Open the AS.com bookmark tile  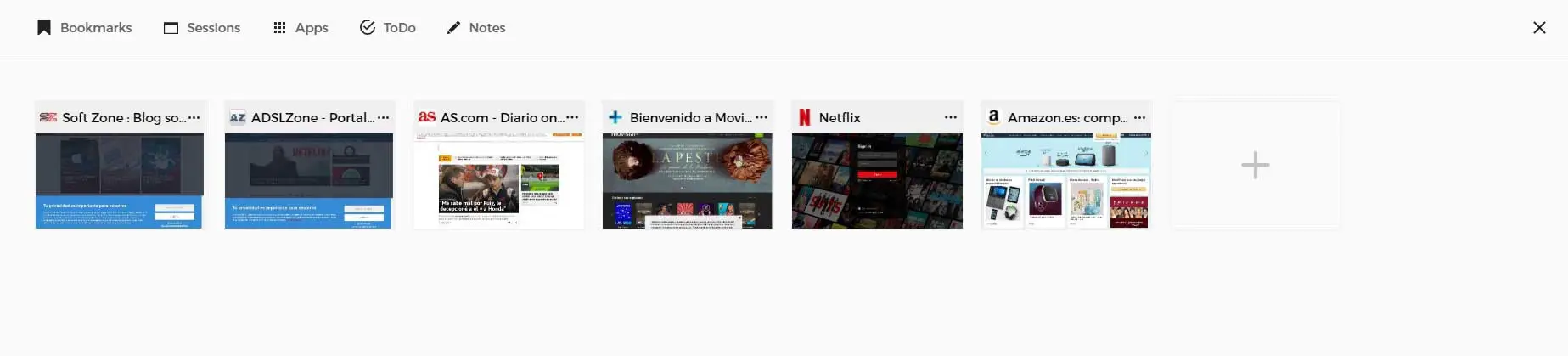pos(498,180)
